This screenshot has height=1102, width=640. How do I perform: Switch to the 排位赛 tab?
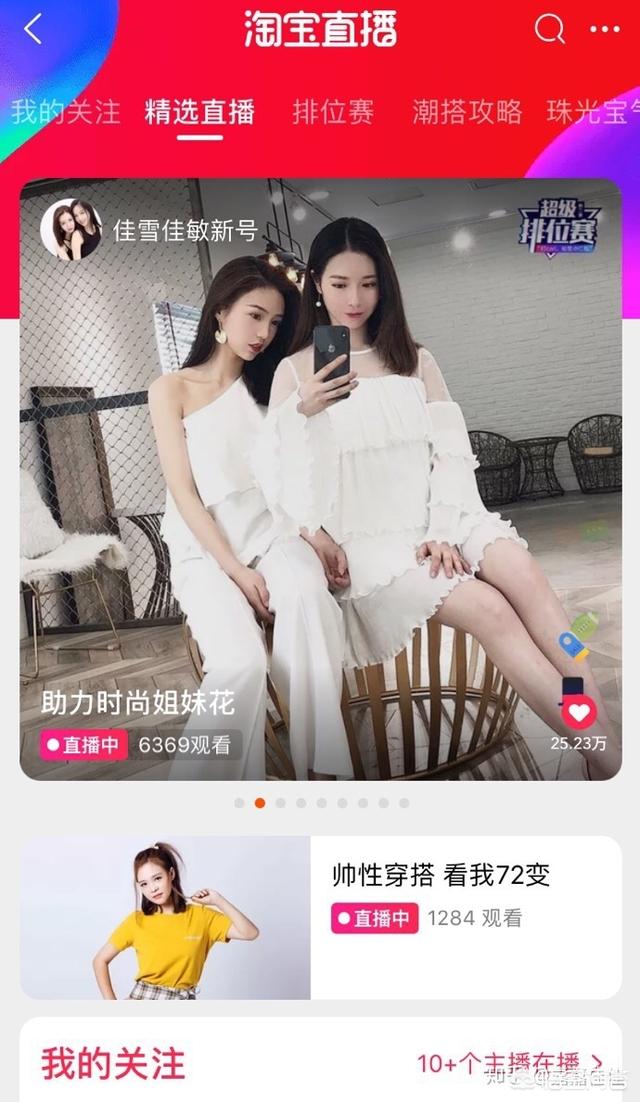click(x=333, y=111)
